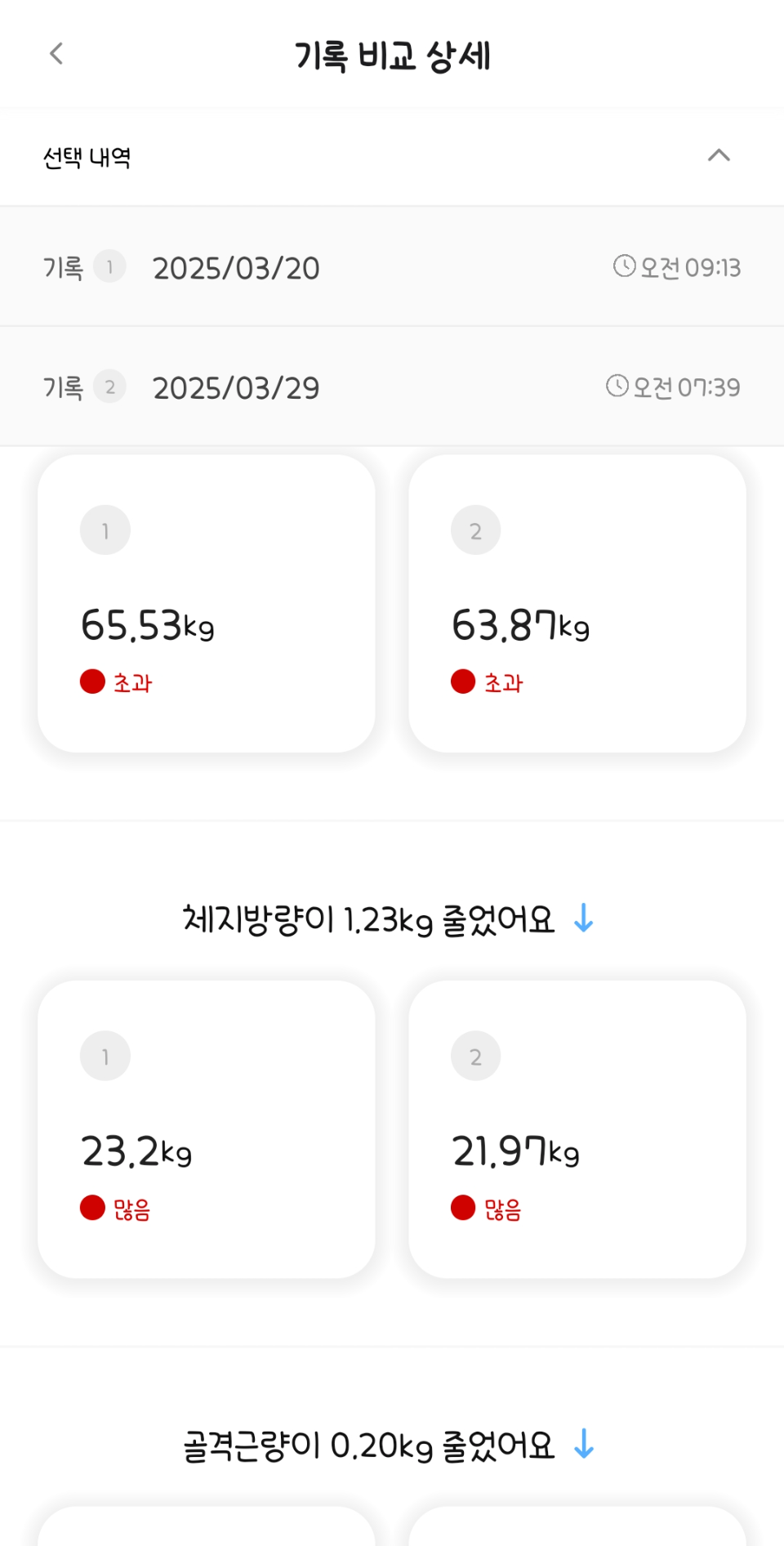The image size is (784, 1546).
Task: Collapse the 선택 내역 section
Action: pyautogui.click(x=719, y=155)
